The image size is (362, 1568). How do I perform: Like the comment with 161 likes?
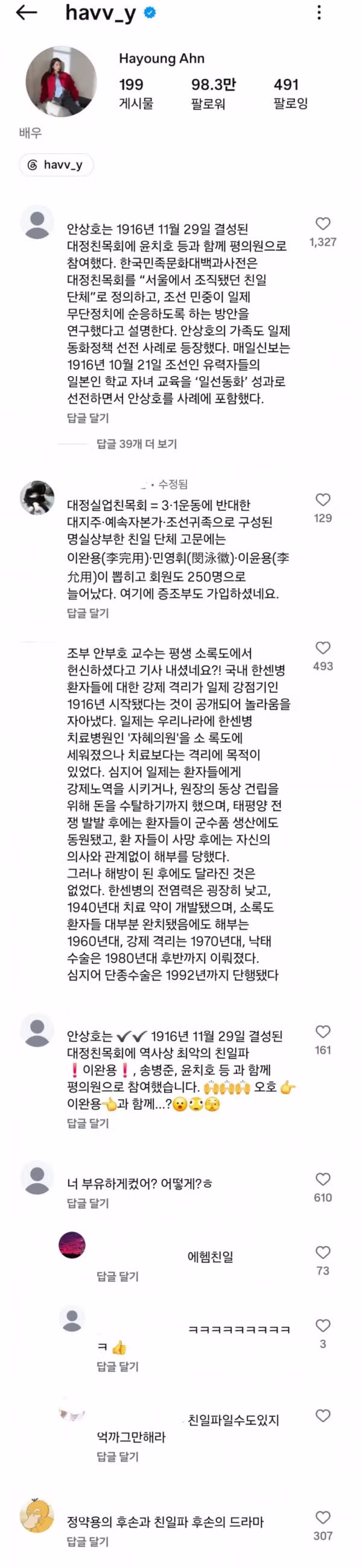click(323, 1031)
